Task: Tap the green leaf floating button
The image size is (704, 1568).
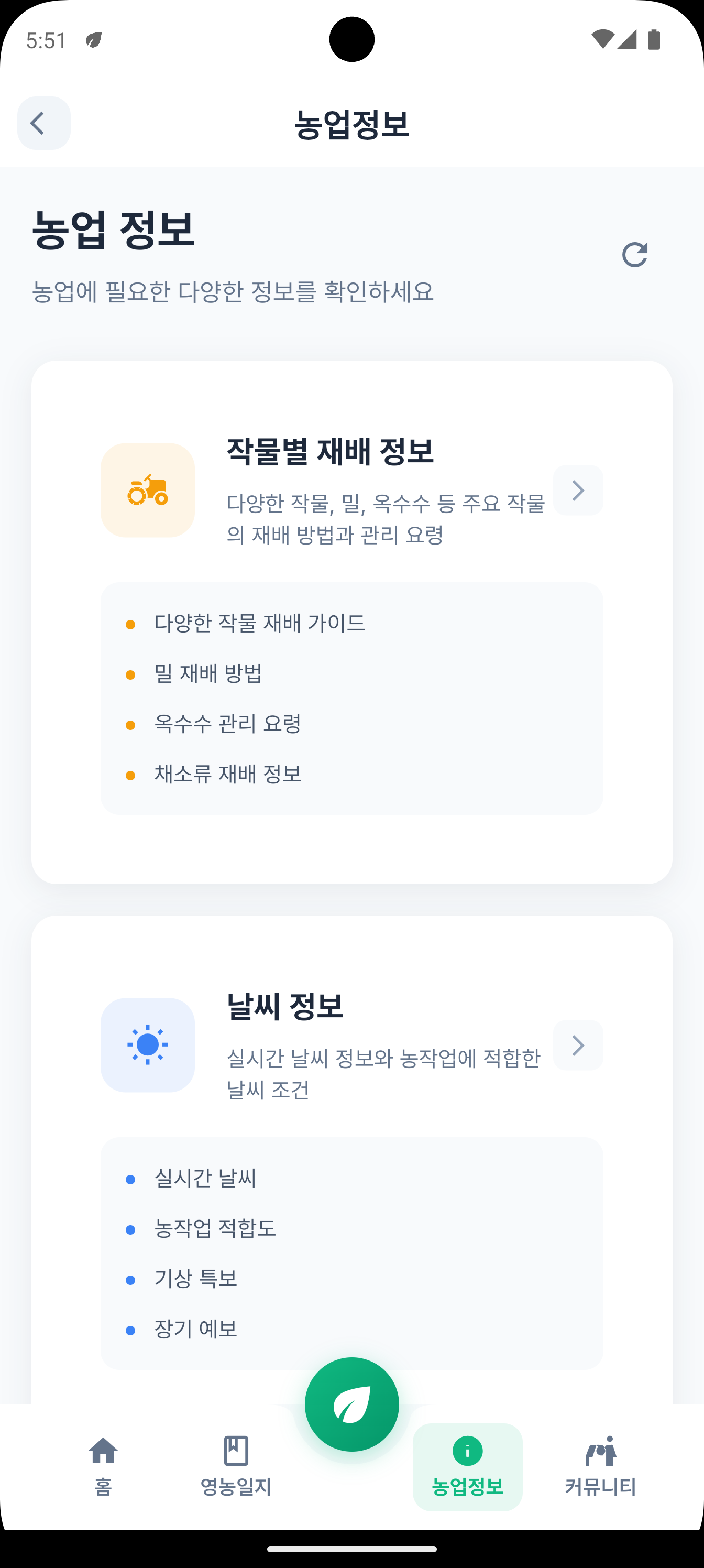Action: [x=351, y=1404]
